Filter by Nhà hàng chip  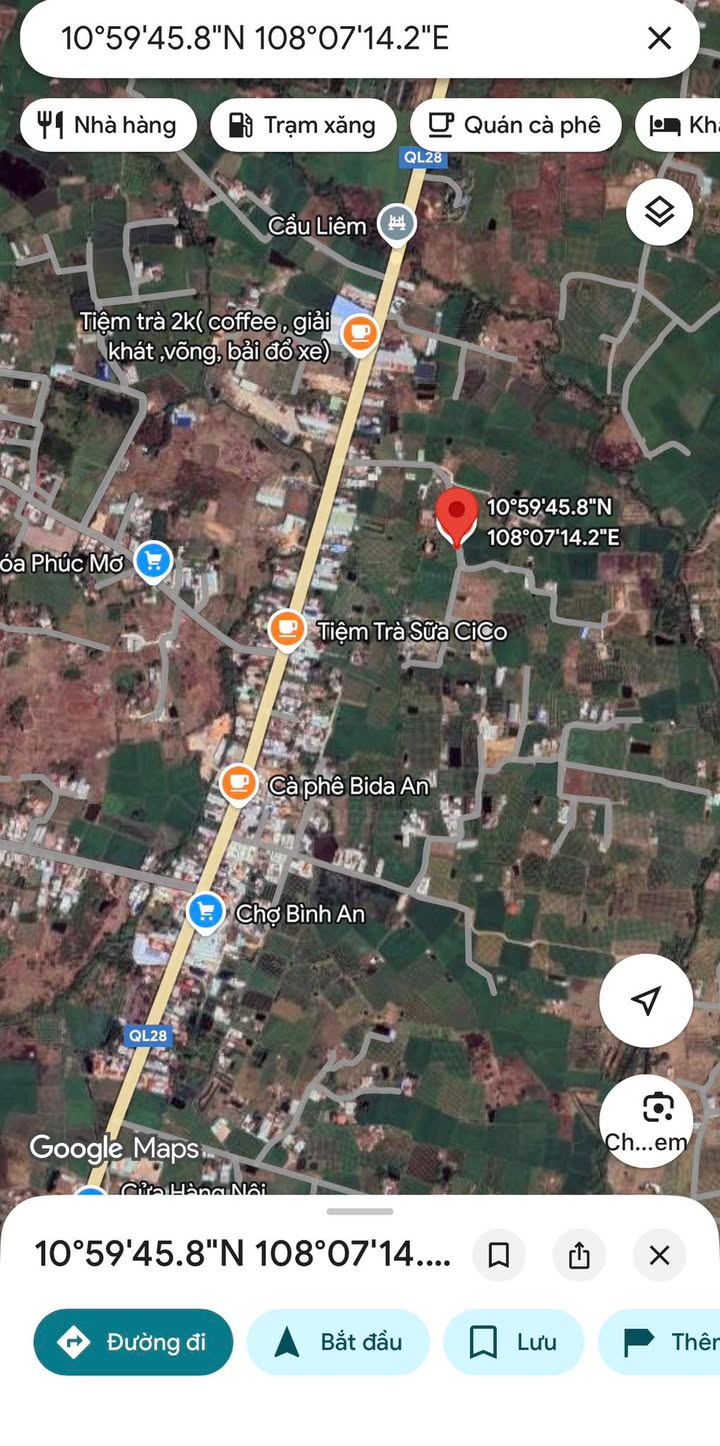pos(108,125)
